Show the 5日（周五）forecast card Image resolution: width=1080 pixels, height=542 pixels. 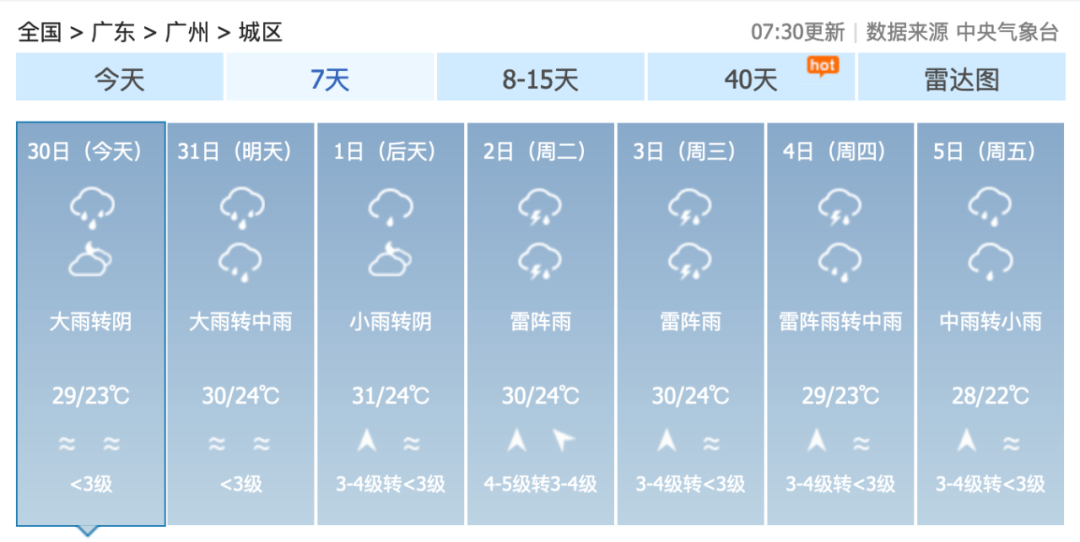pos(991,322)
